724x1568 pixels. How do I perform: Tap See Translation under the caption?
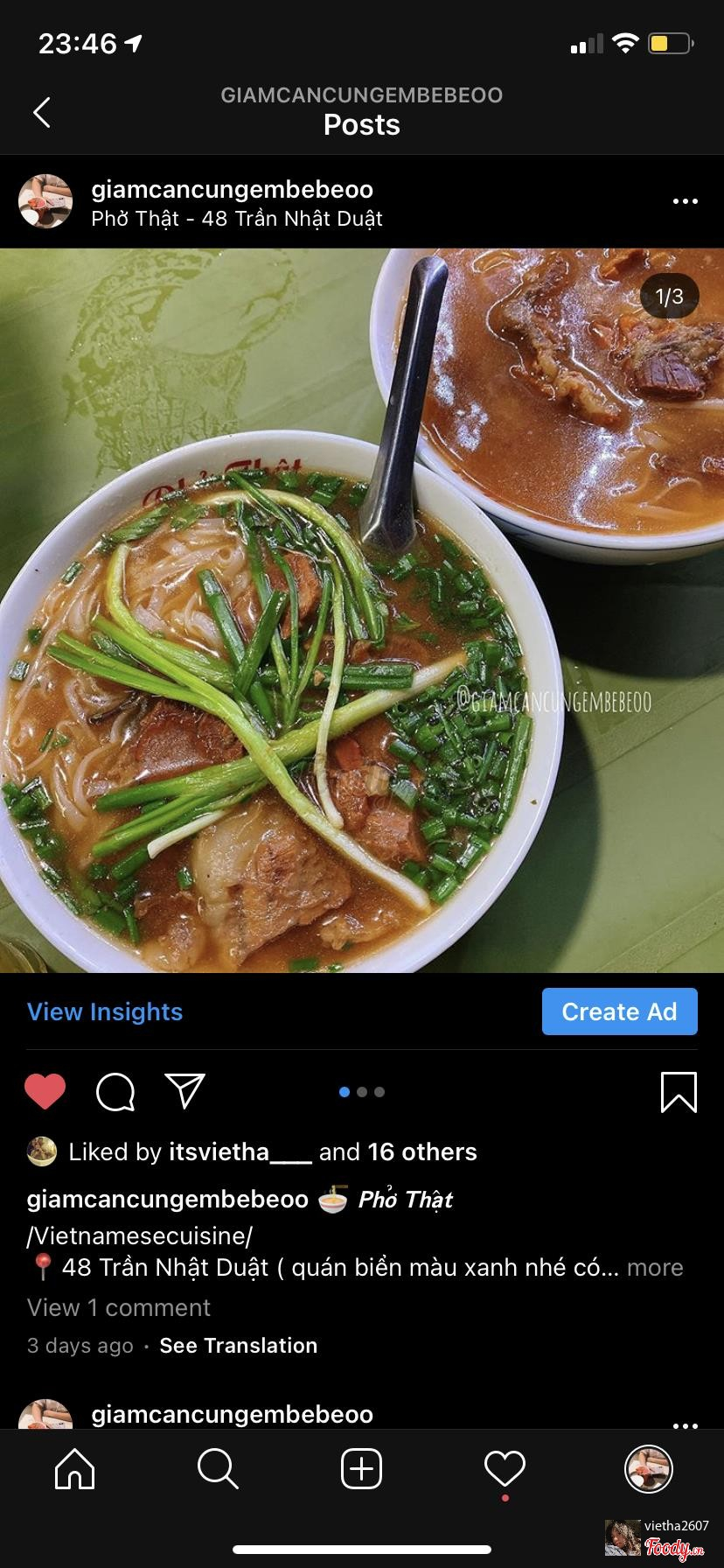pos(238,1346)
